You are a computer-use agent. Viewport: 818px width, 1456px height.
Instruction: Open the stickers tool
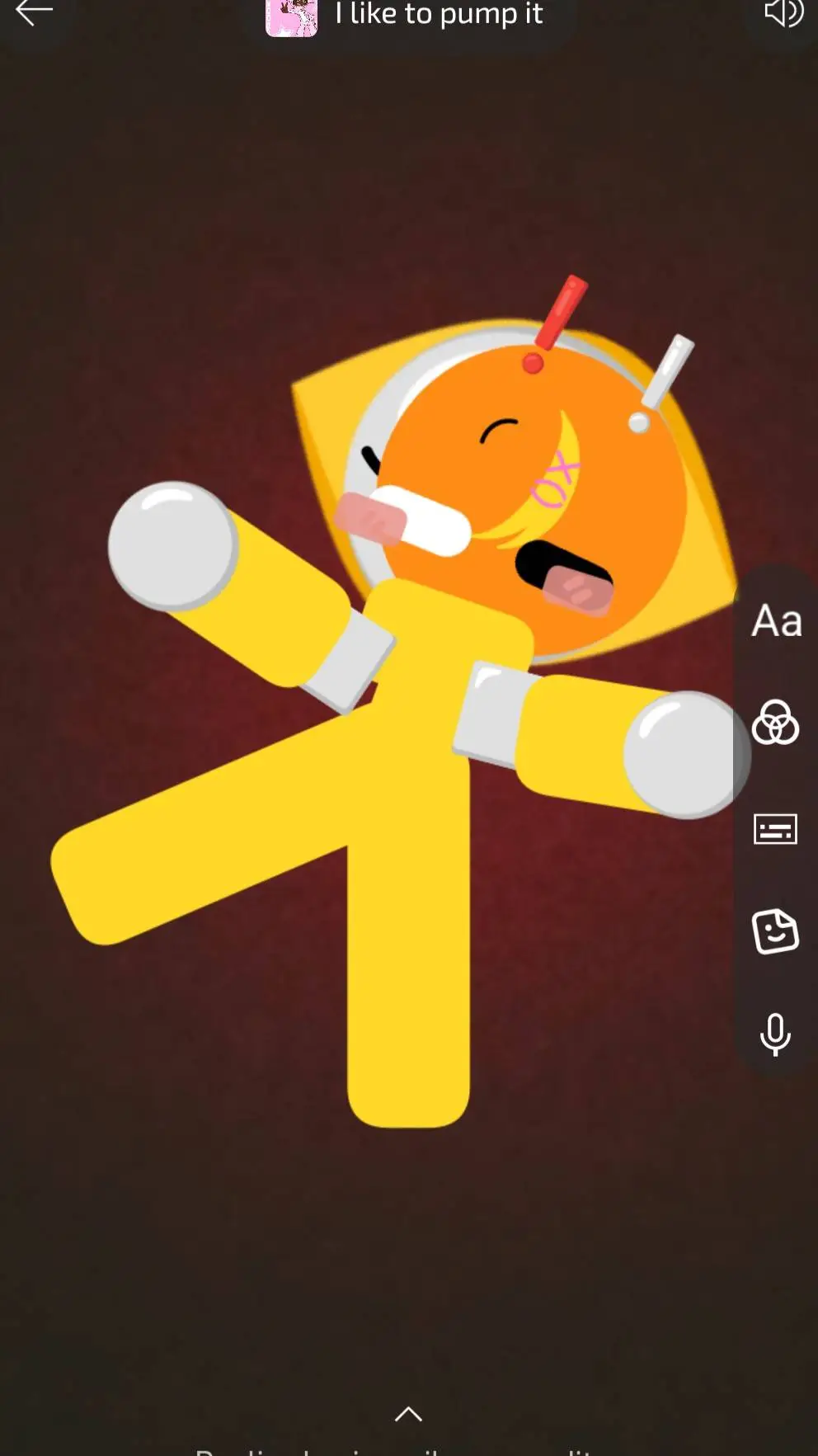pyautogui.click(x=775, y=931)
